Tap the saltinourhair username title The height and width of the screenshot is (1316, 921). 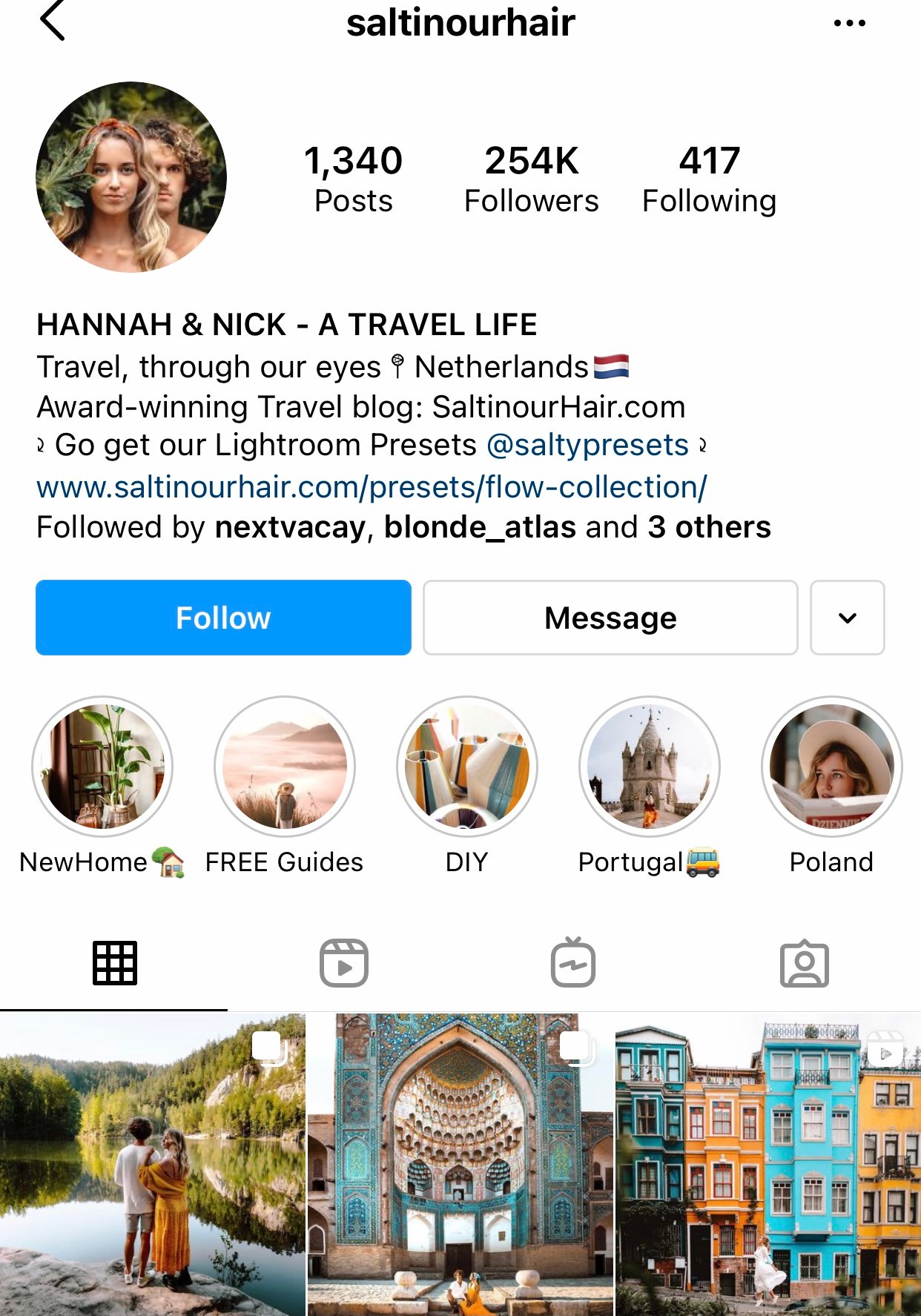(460, 22)
